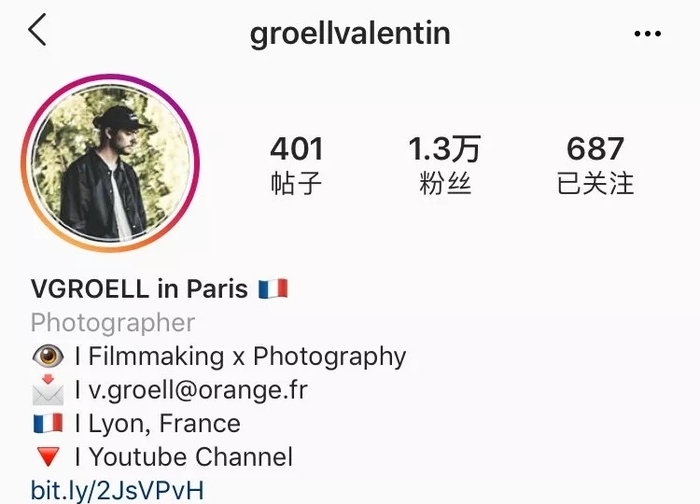Open the three-dot overflow menu
The height and width of the screenshot is (504, 700).
pyautogui.click(x=648, y=34)
